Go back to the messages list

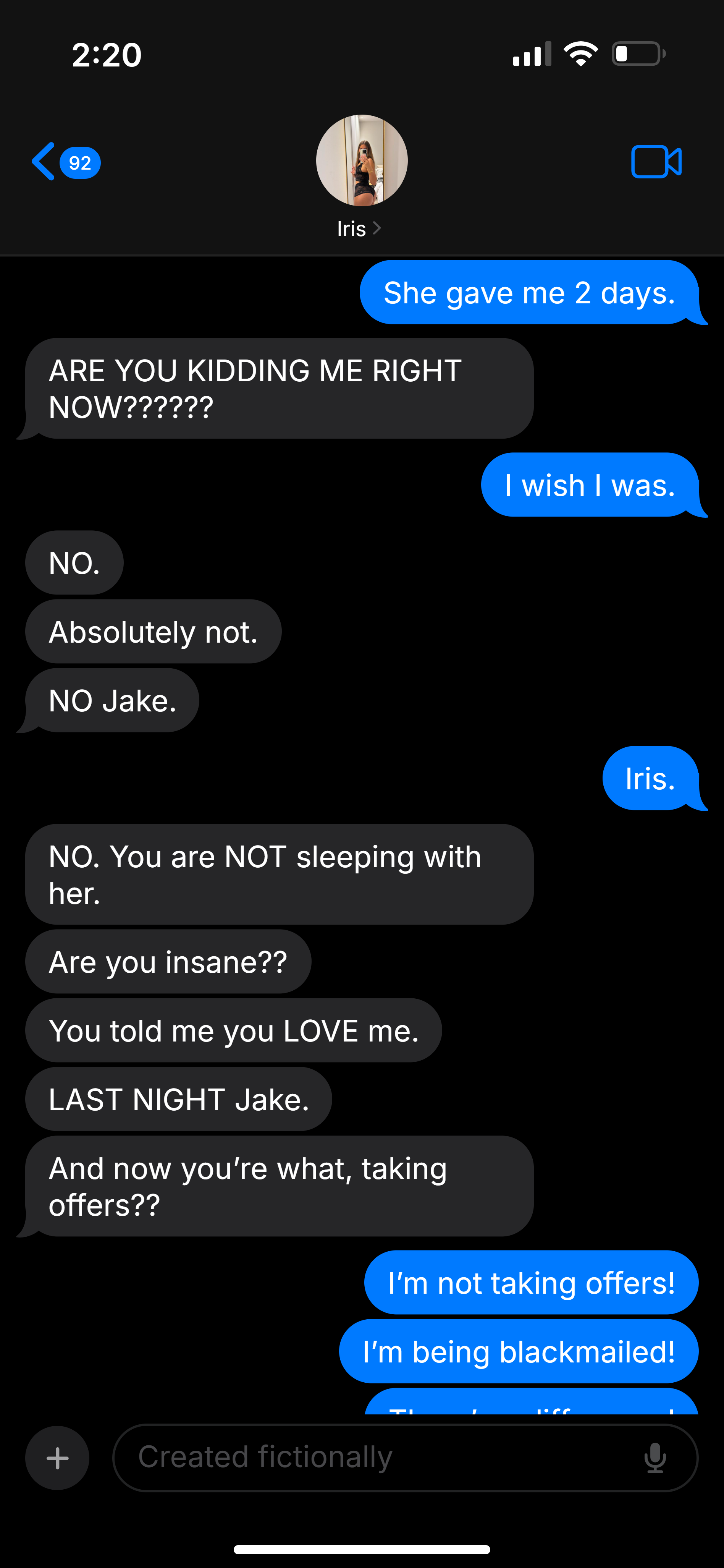pos(66,162)
